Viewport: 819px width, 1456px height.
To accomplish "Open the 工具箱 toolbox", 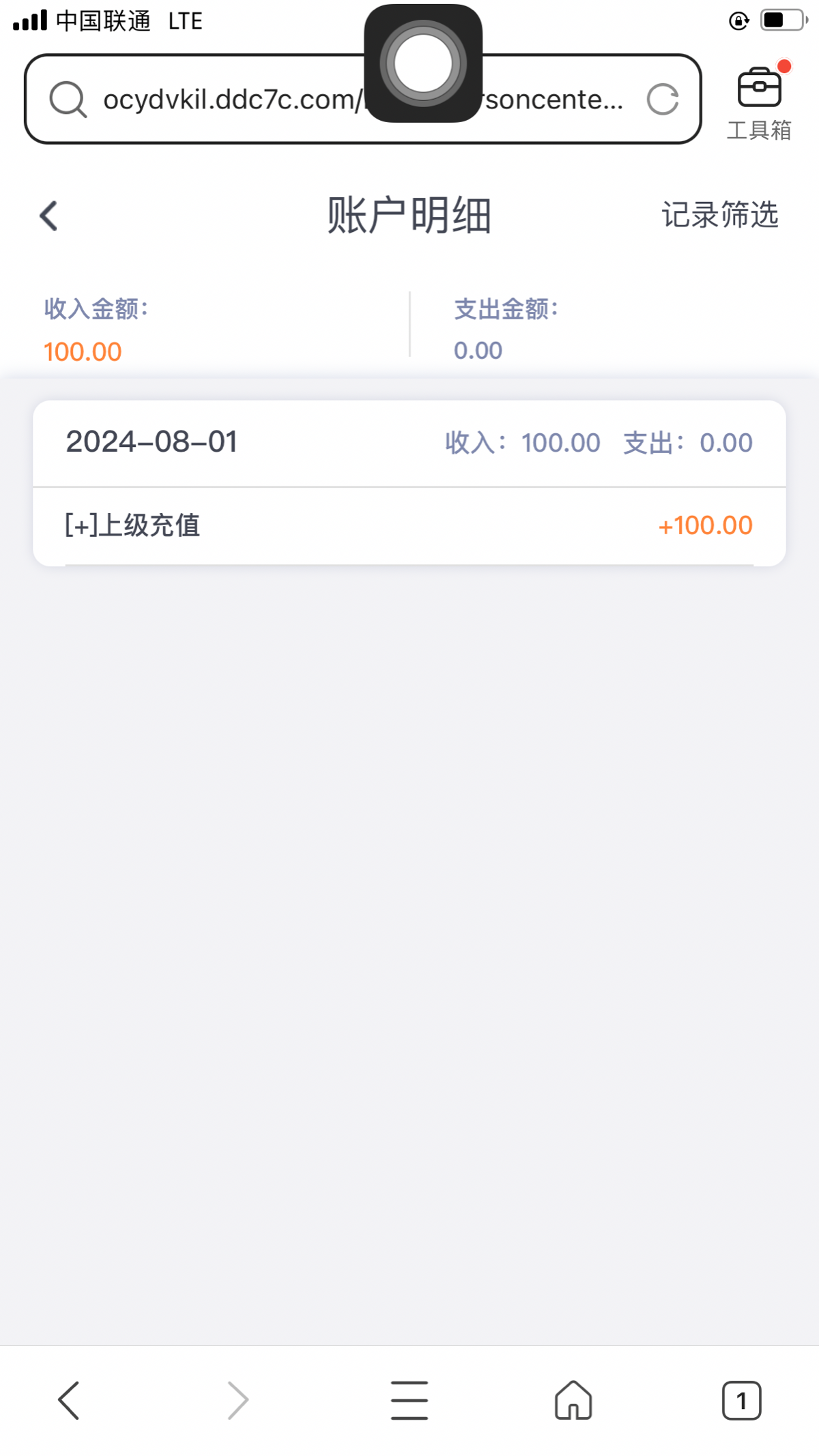I will point(759,101).
